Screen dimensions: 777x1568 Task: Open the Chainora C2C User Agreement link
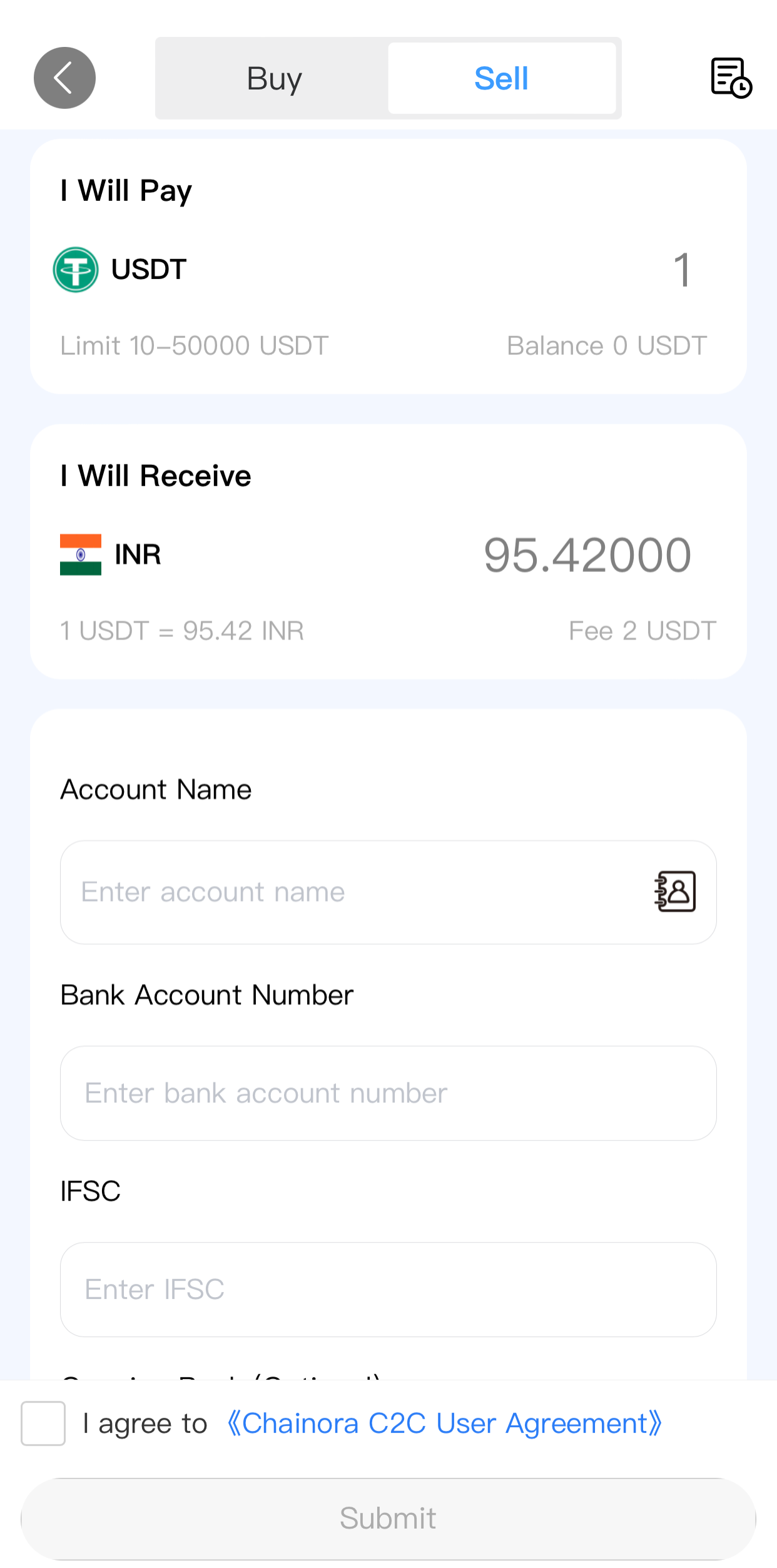(444, 1423)
